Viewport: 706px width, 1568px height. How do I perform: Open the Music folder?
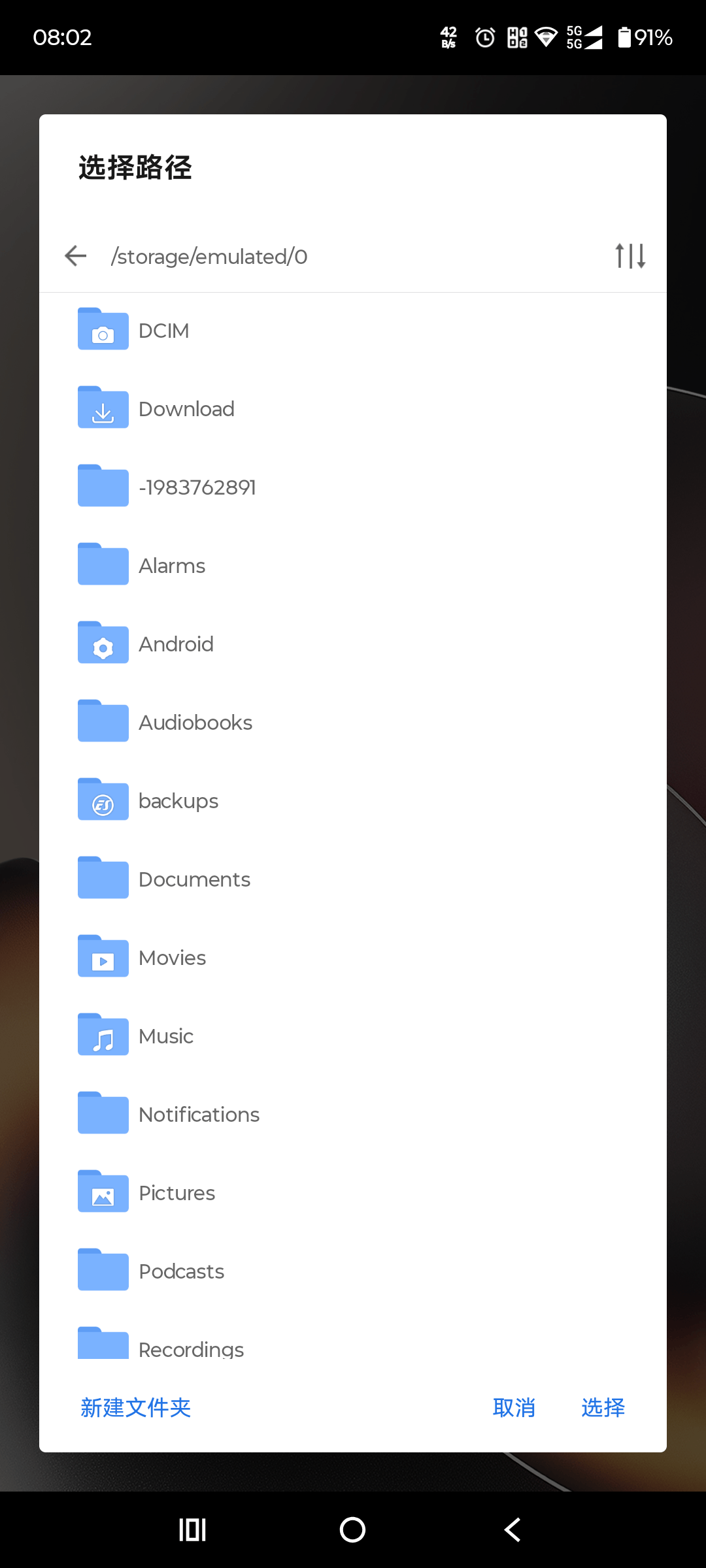166,1036
